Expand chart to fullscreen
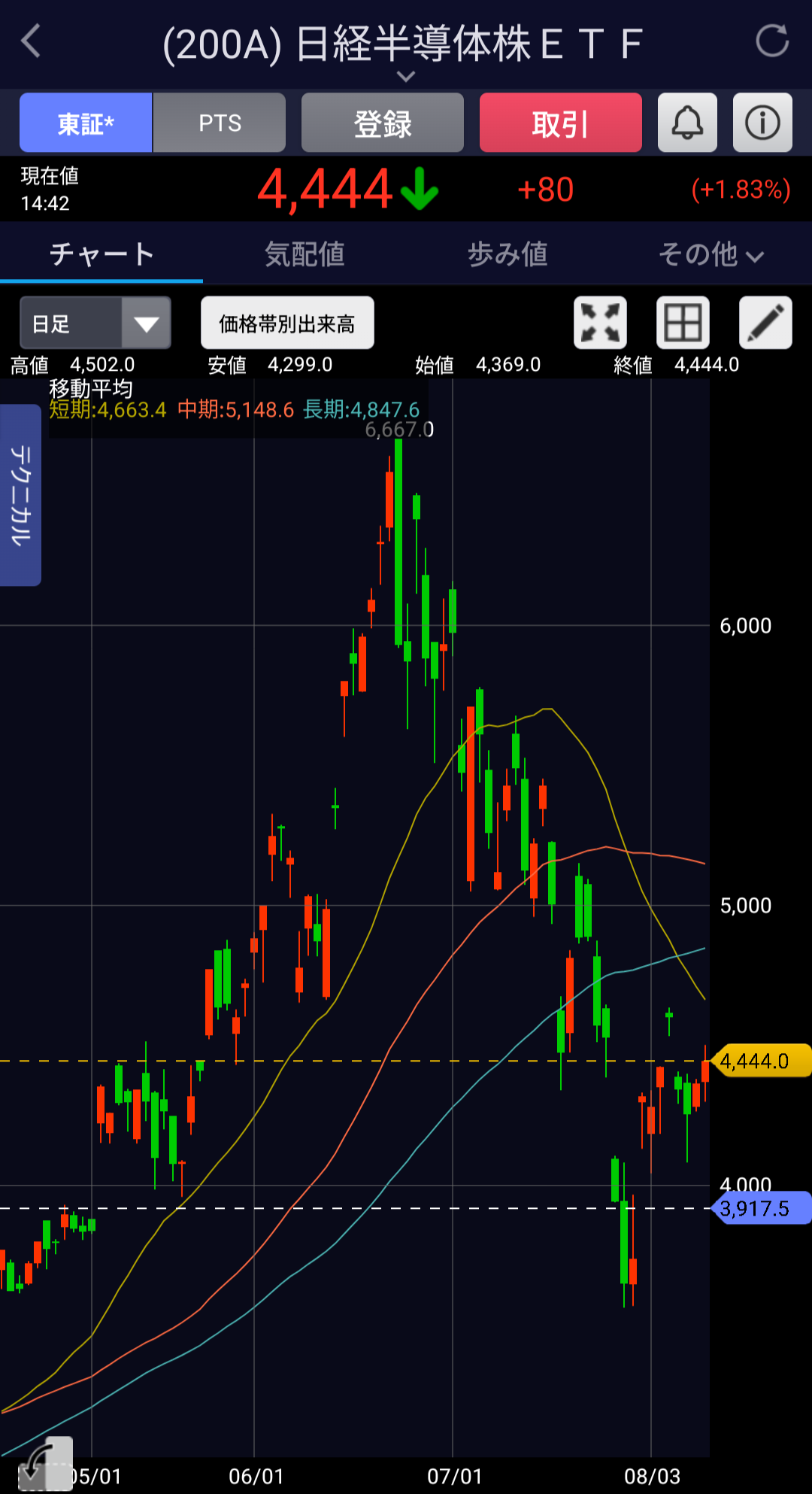812x1494 pixels. [x=600, y=323]
